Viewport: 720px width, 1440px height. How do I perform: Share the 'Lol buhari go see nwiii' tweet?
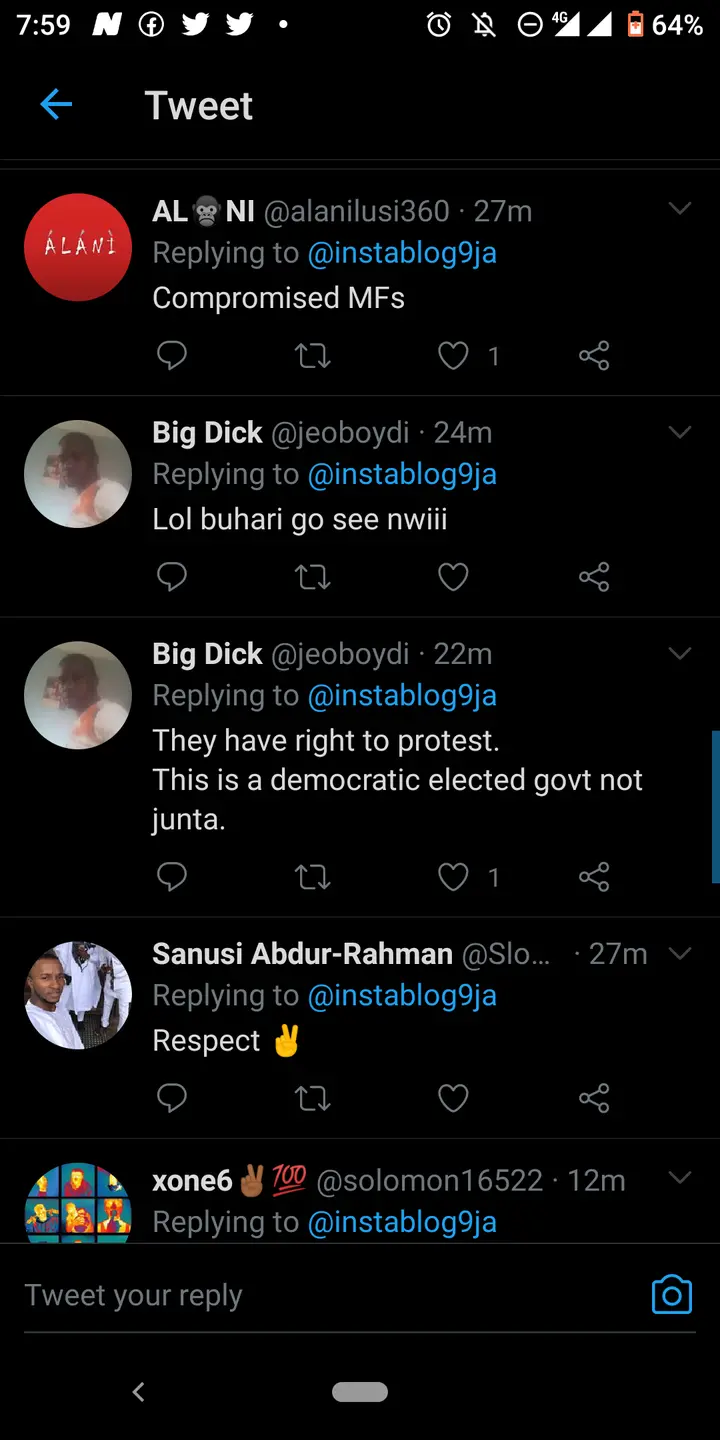pos(594,576)
